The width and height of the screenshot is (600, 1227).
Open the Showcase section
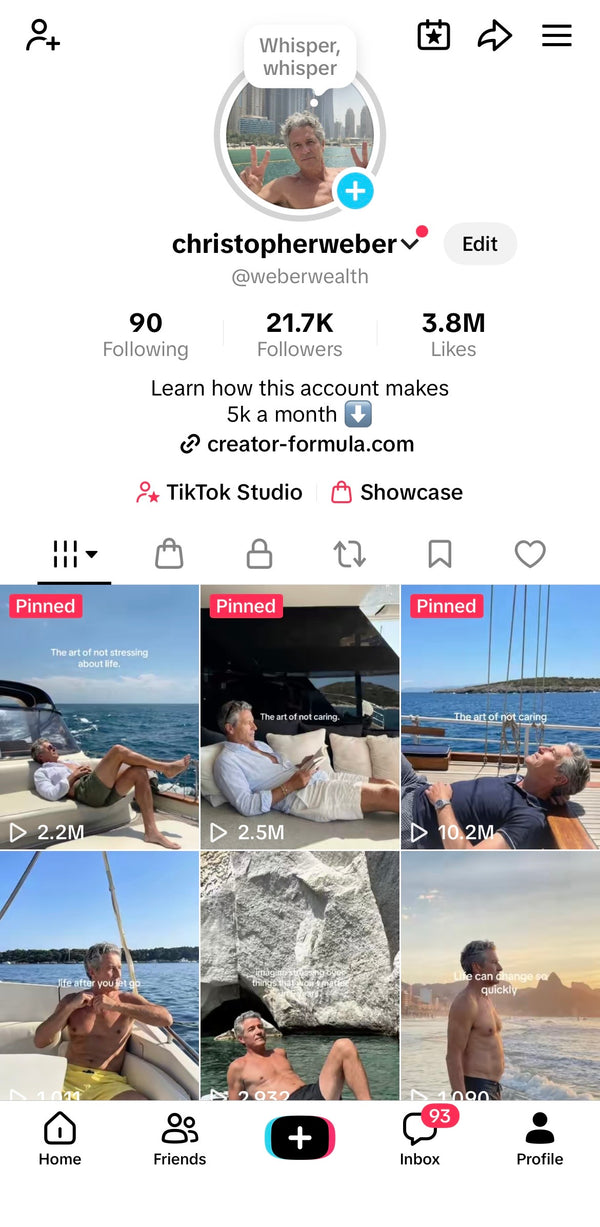click(x=397, y=492)
